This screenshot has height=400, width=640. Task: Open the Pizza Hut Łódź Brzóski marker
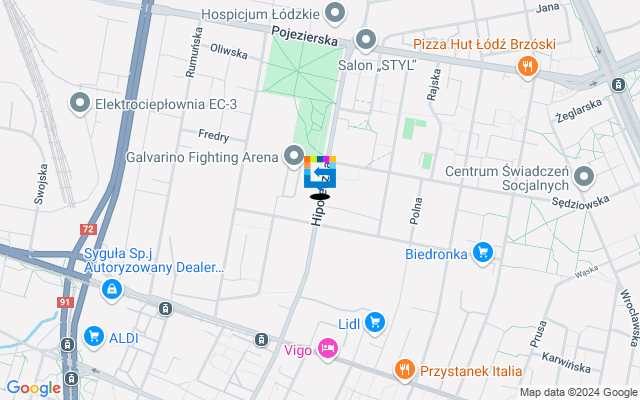click(526, 66)
